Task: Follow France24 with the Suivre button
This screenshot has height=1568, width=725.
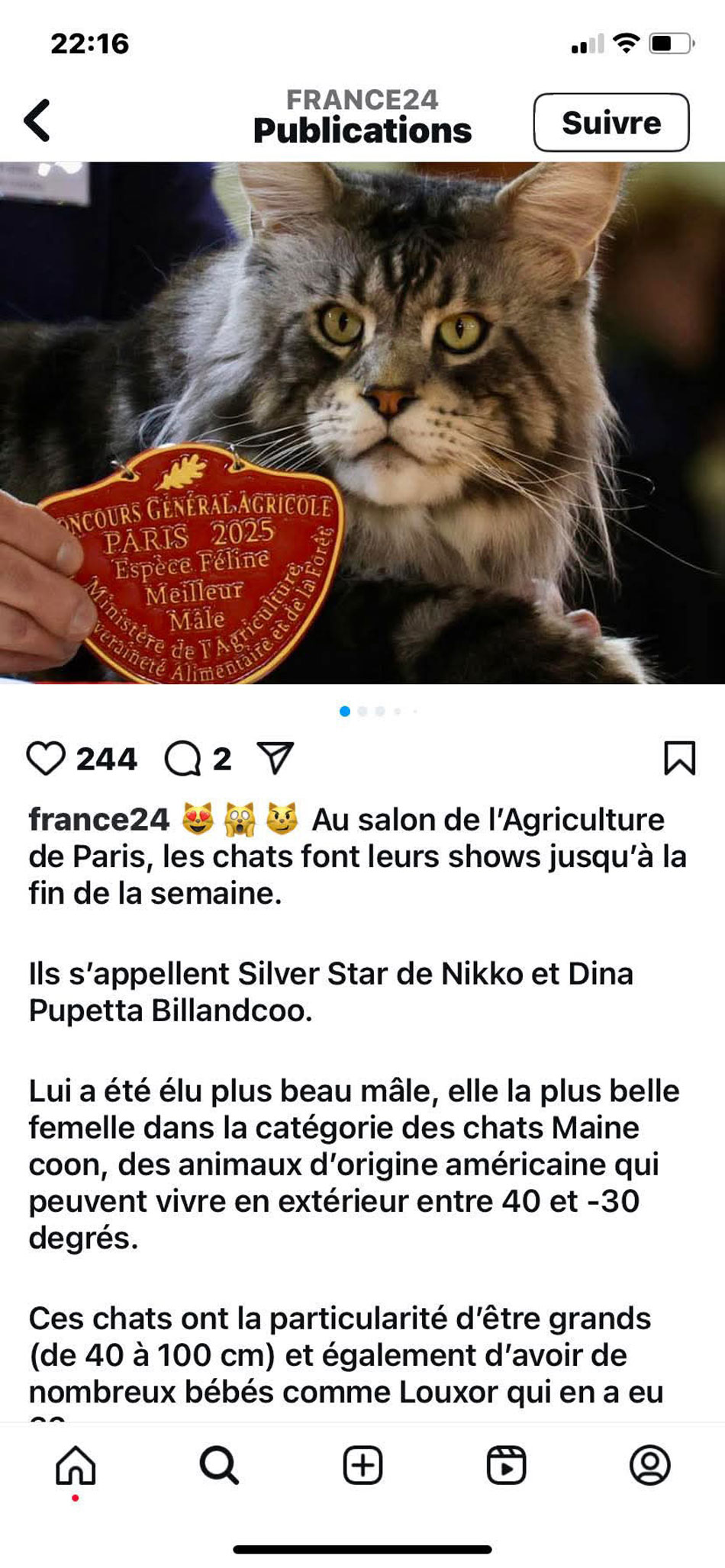Action: pos(611,123)
